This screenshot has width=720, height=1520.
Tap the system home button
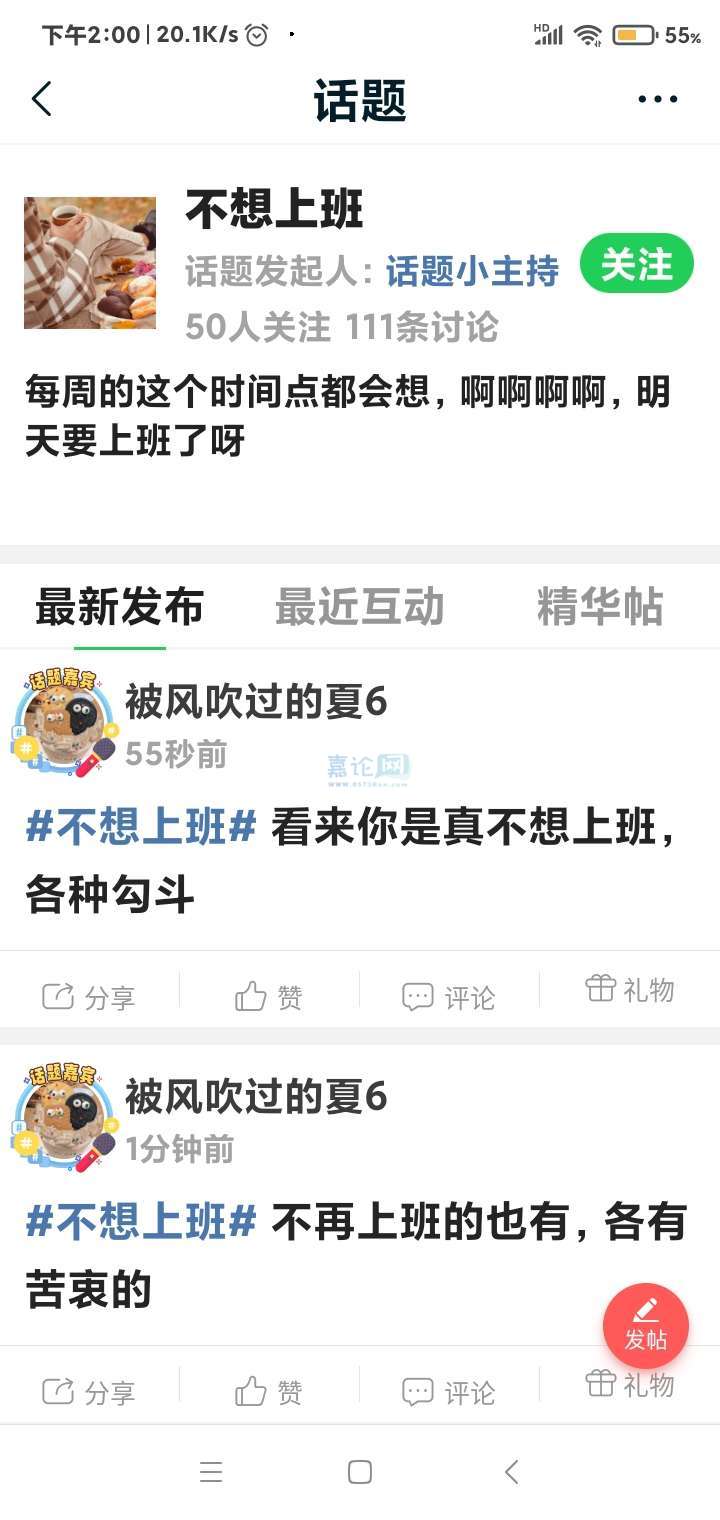360,1471
